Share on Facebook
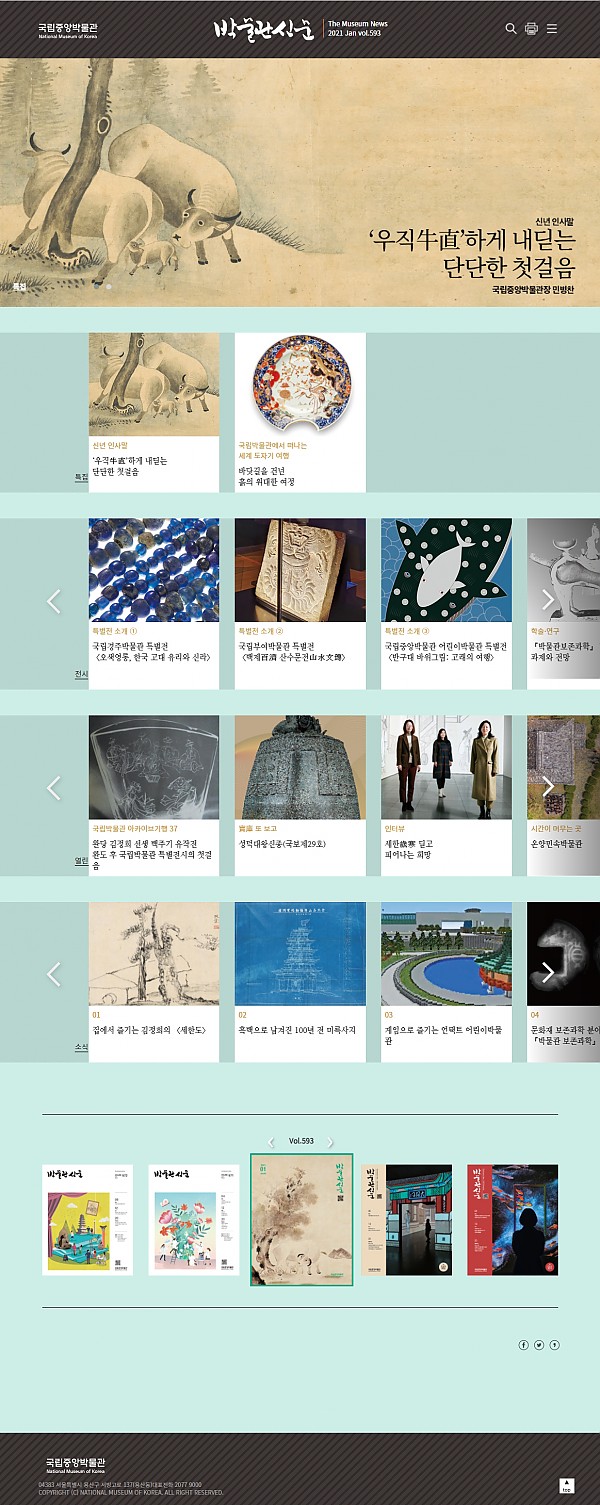 click(x=523, y=1345)
